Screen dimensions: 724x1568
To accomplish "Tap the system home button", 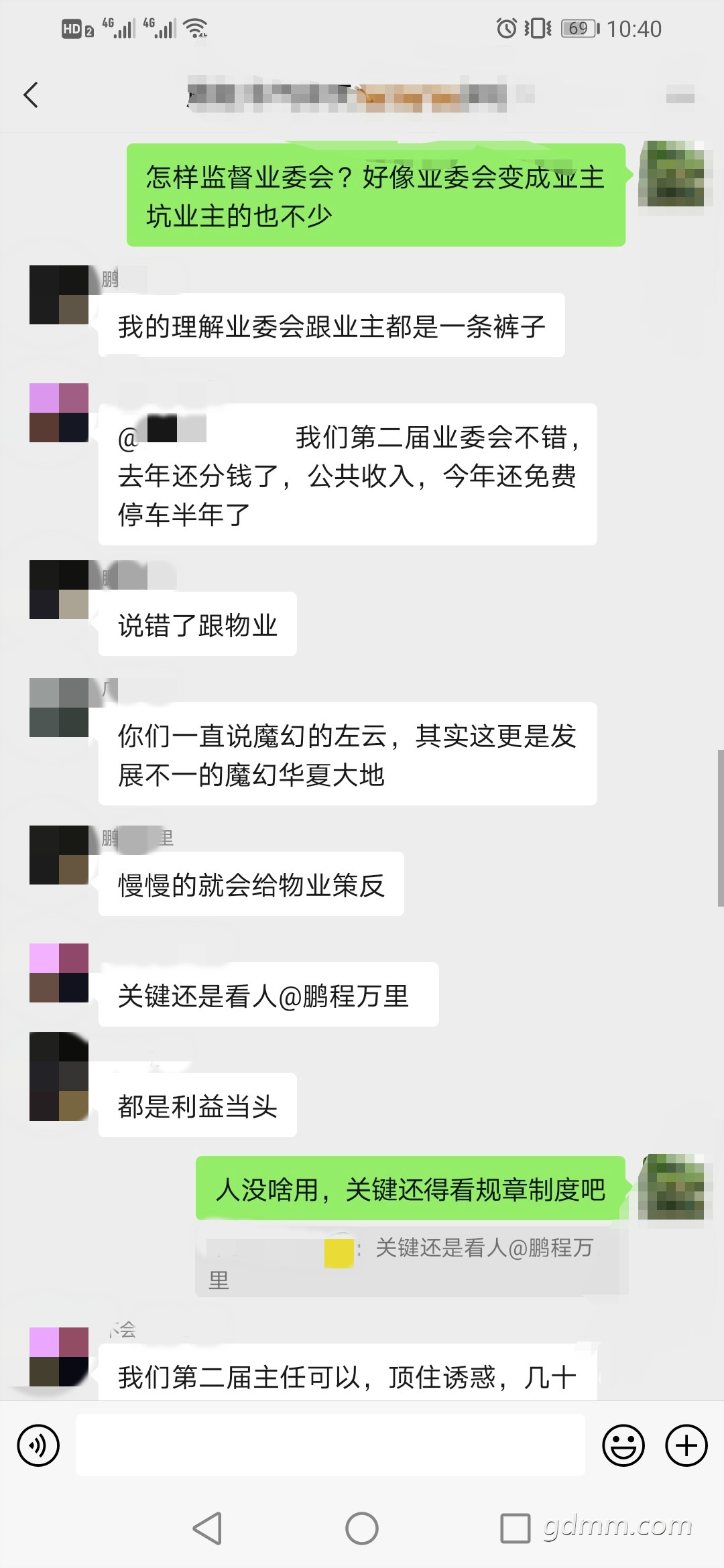I will [361, 1528].
